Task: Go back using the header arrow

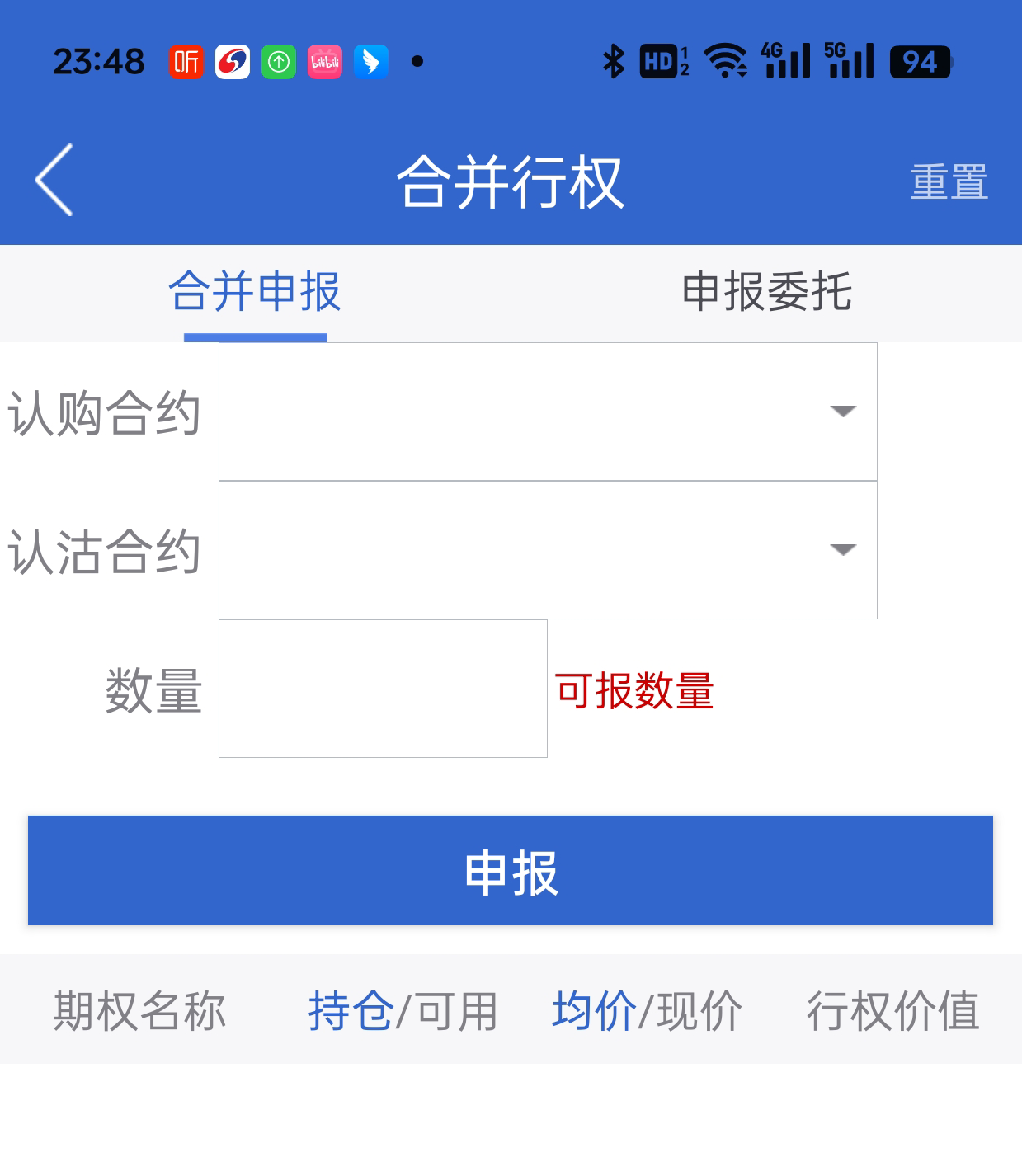Action: pos(54,181)
